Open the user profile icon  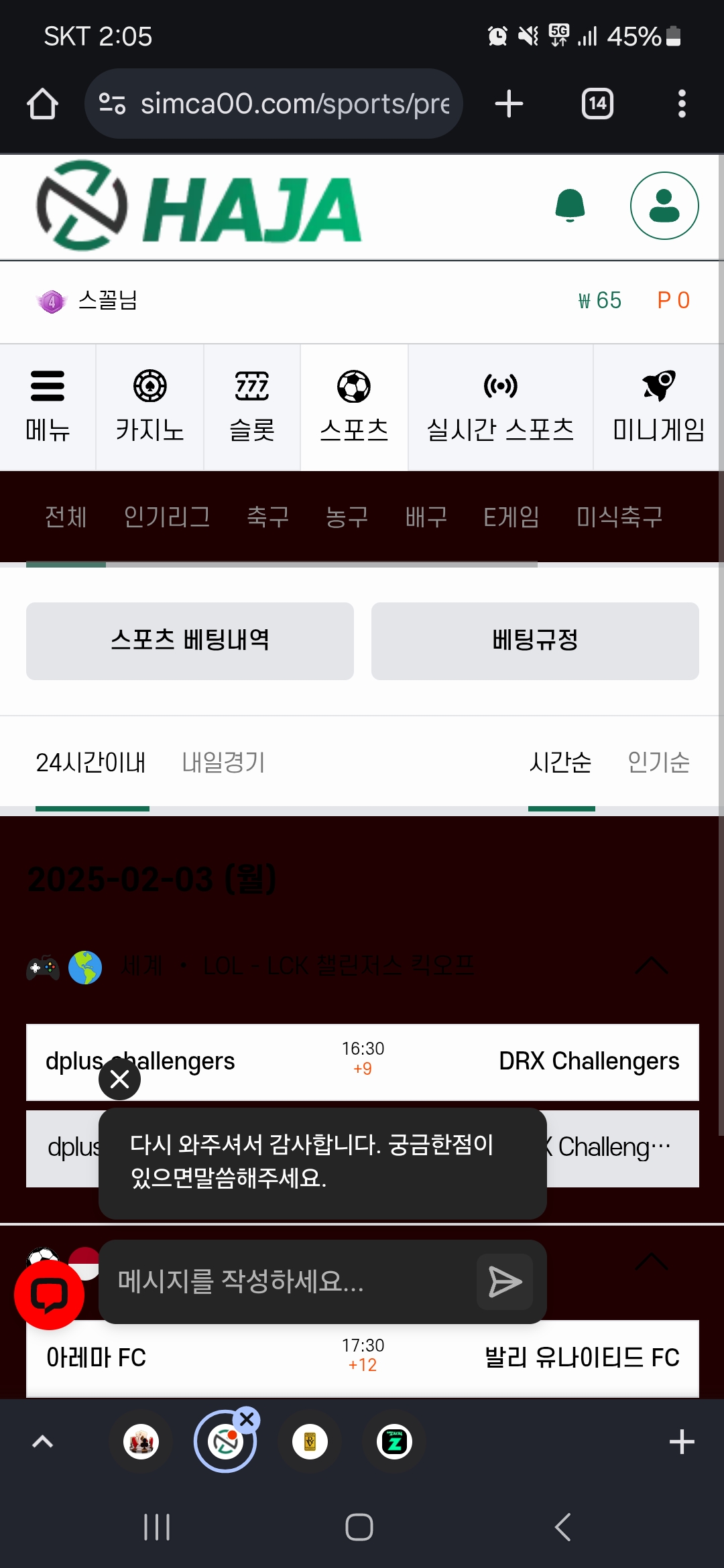click(664, 206)
